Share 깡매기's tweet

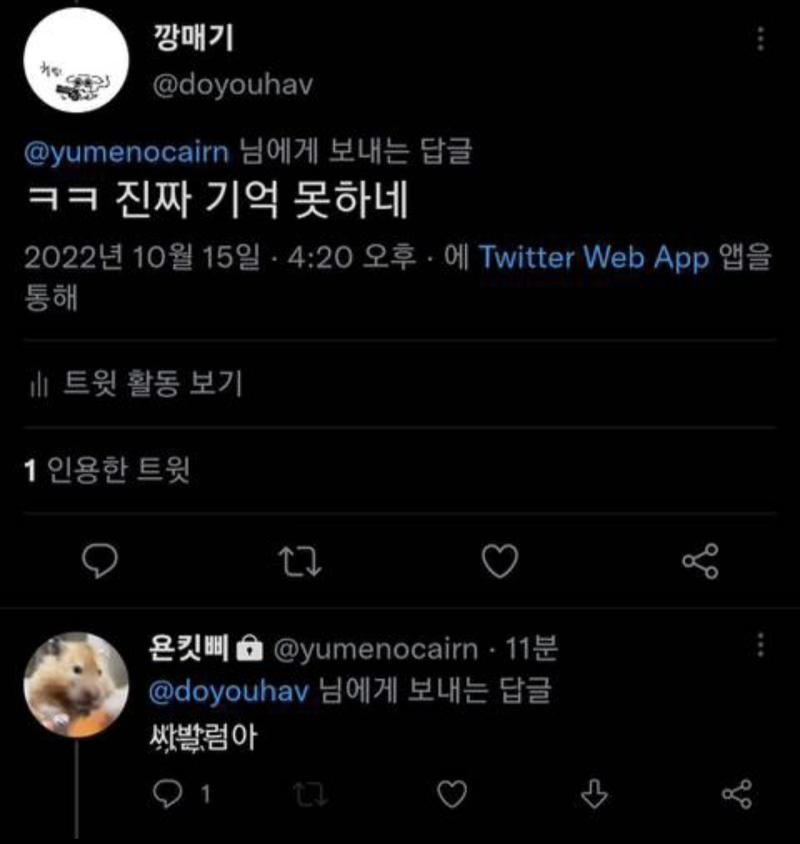pos(699,561)
